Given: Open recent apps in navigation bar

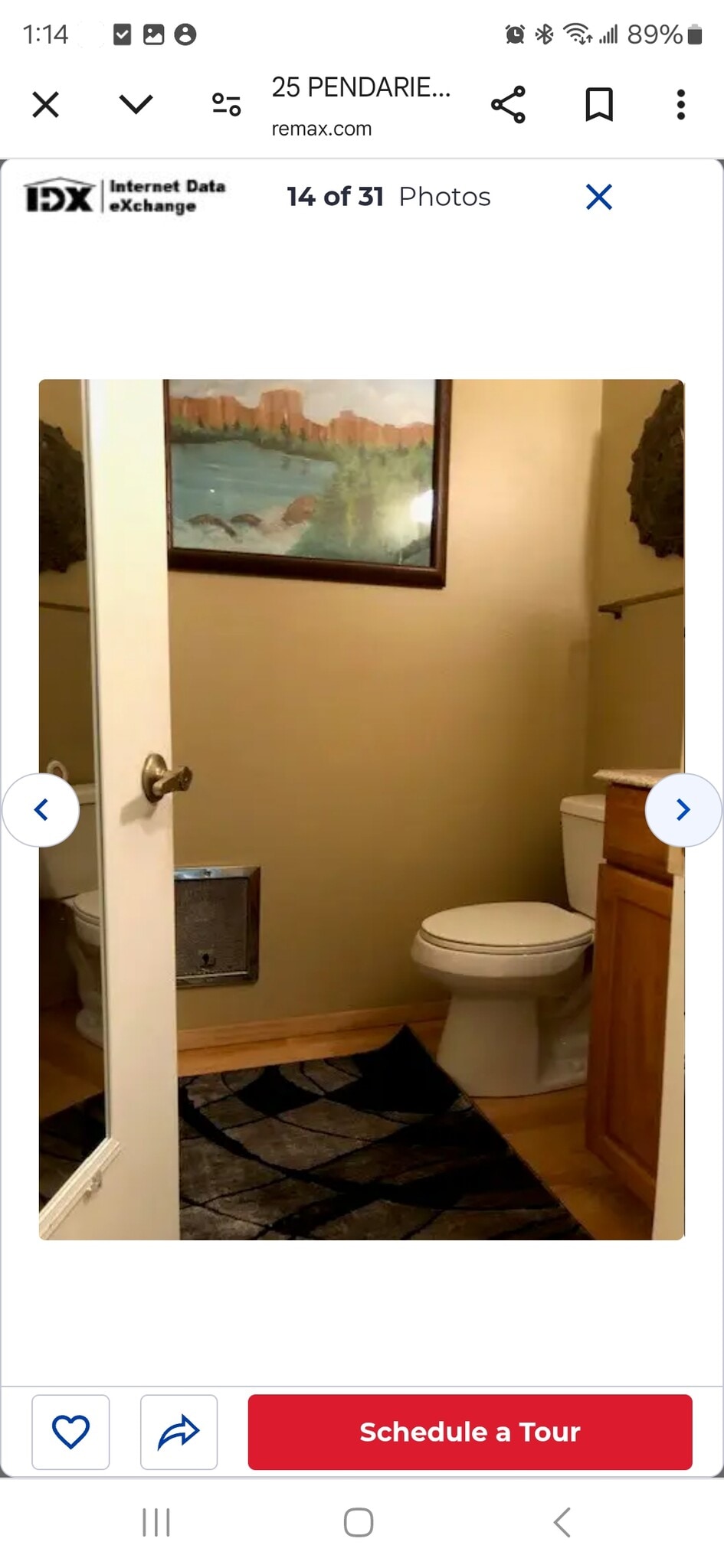Looking at the screenshot, I should tap(156, 1522).
